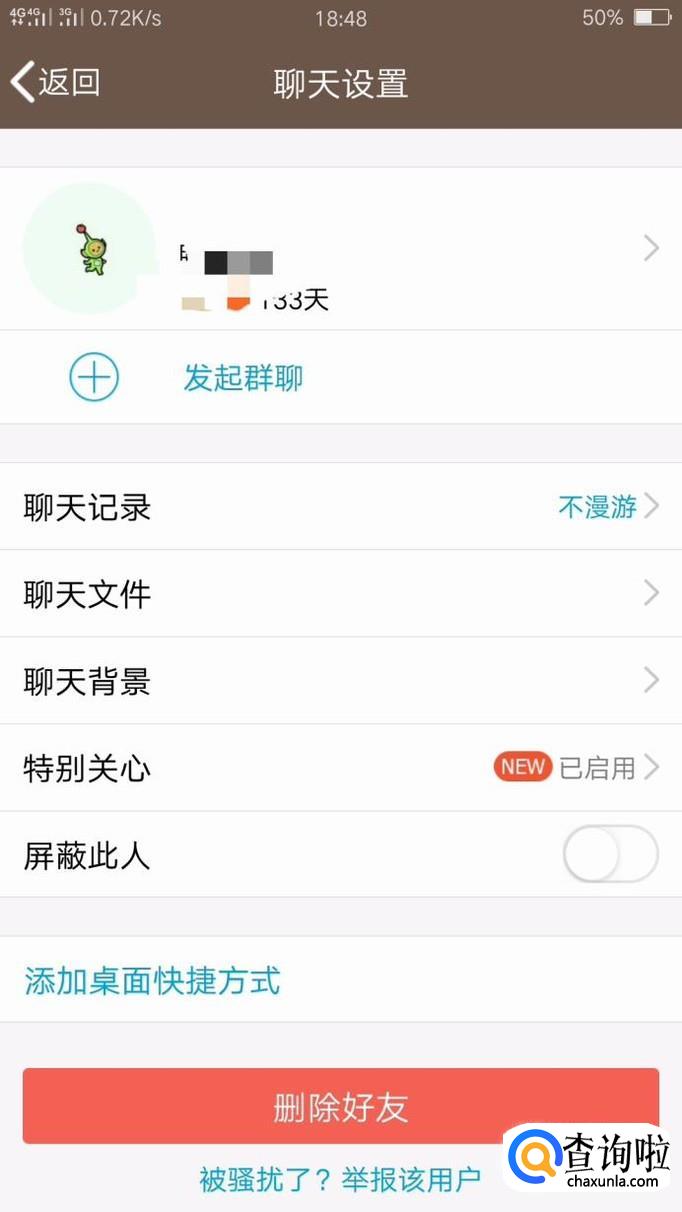Open 特别关心 settings
This screenshot has width=682, height=1212.
pyautogui.click(x=340, y=768)
